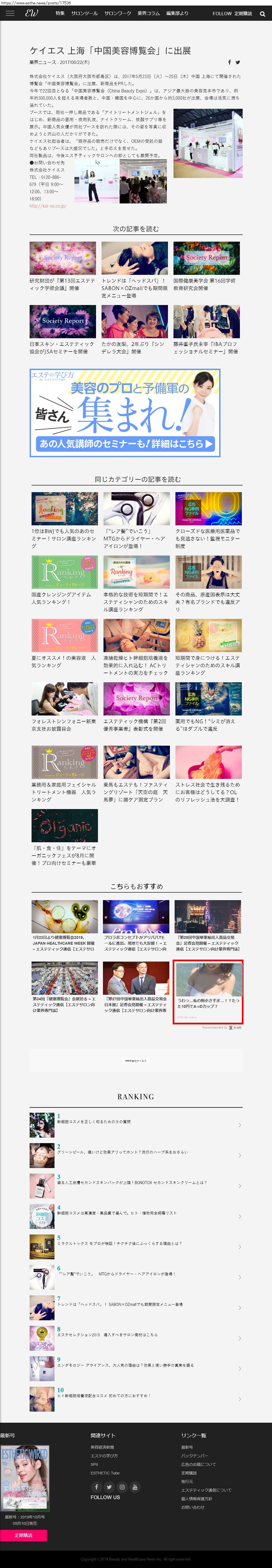The height and width of the screenshot is (1568, 272).
Task: Open the hamburger drawer menu
Action: pyautogui.click(x=10, y=13)
